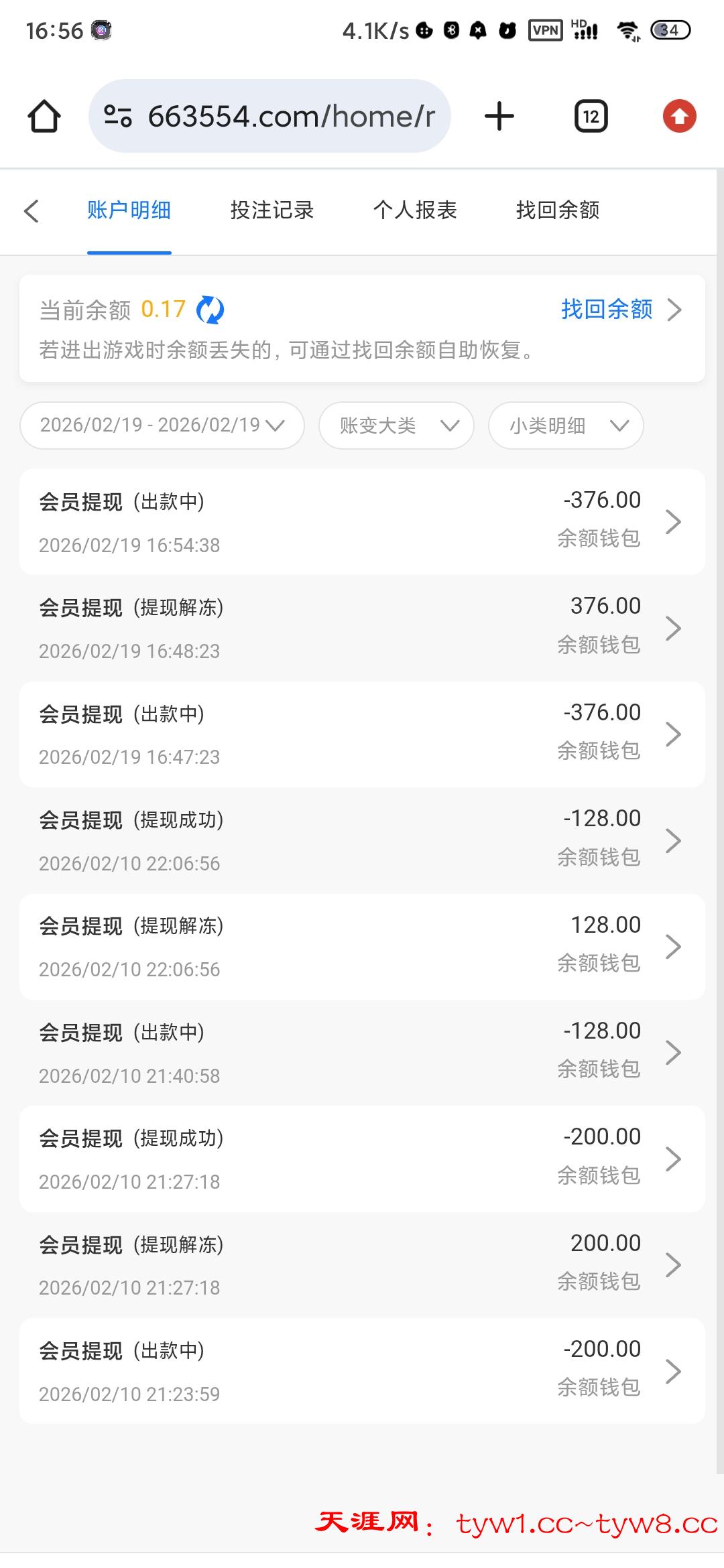Tap the 找回余额 link in balance card
Viewport: 724px width, 1568px height.
pos(619,310)
